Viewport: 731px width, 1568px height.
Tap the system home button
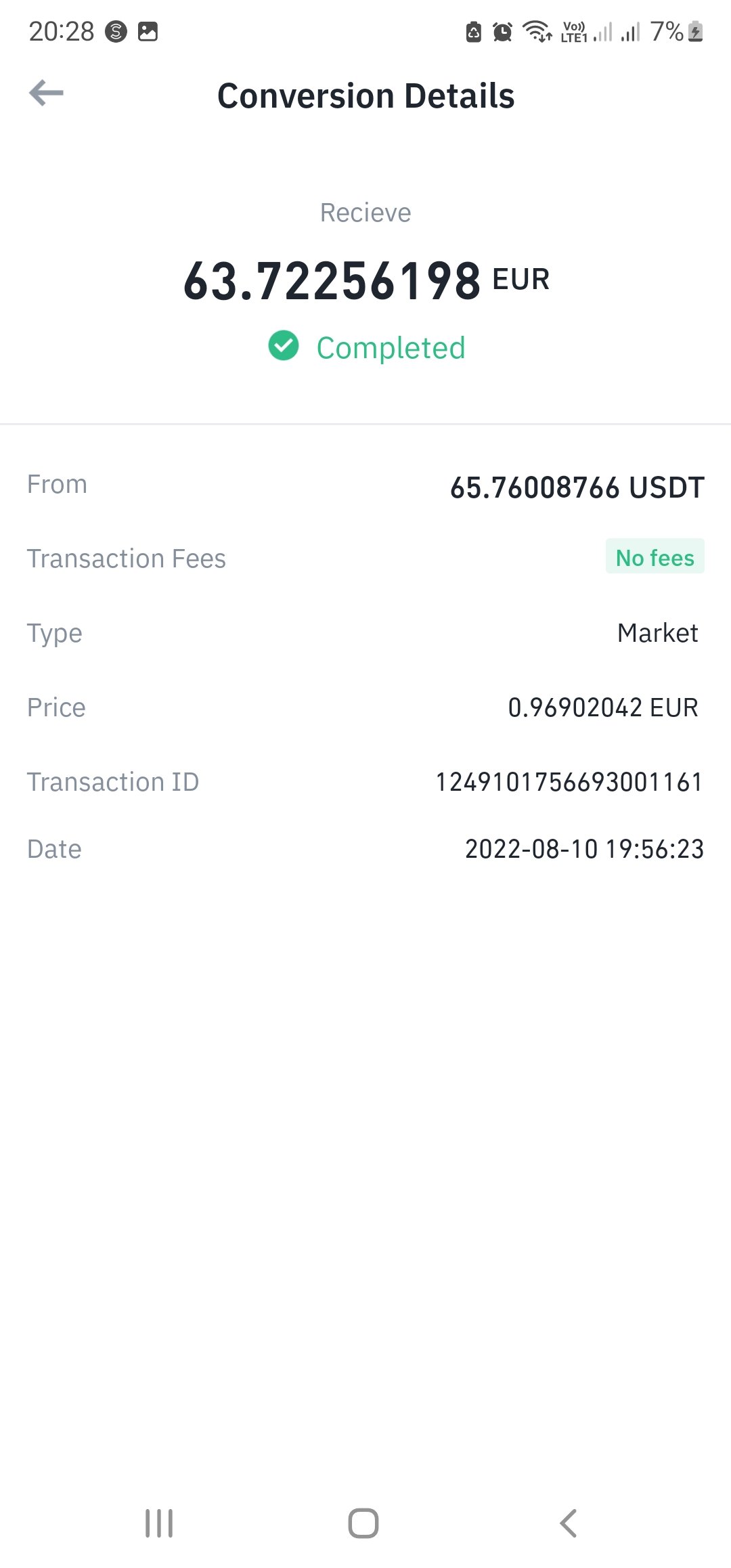tap(363, 1523)
